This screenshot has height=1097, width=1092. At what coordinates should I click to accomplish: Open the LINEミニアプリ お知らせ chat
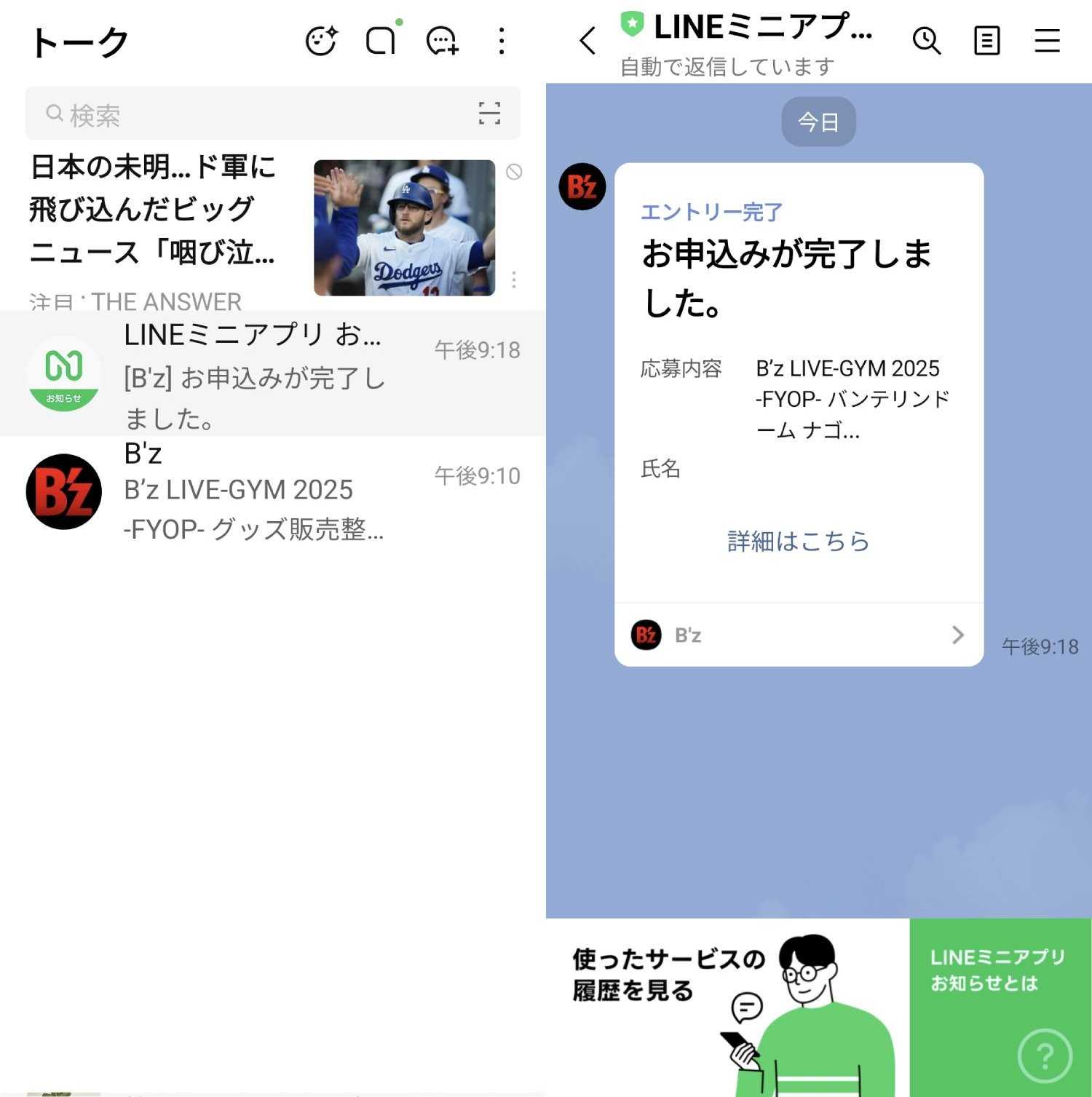click(x=272, y=373)
